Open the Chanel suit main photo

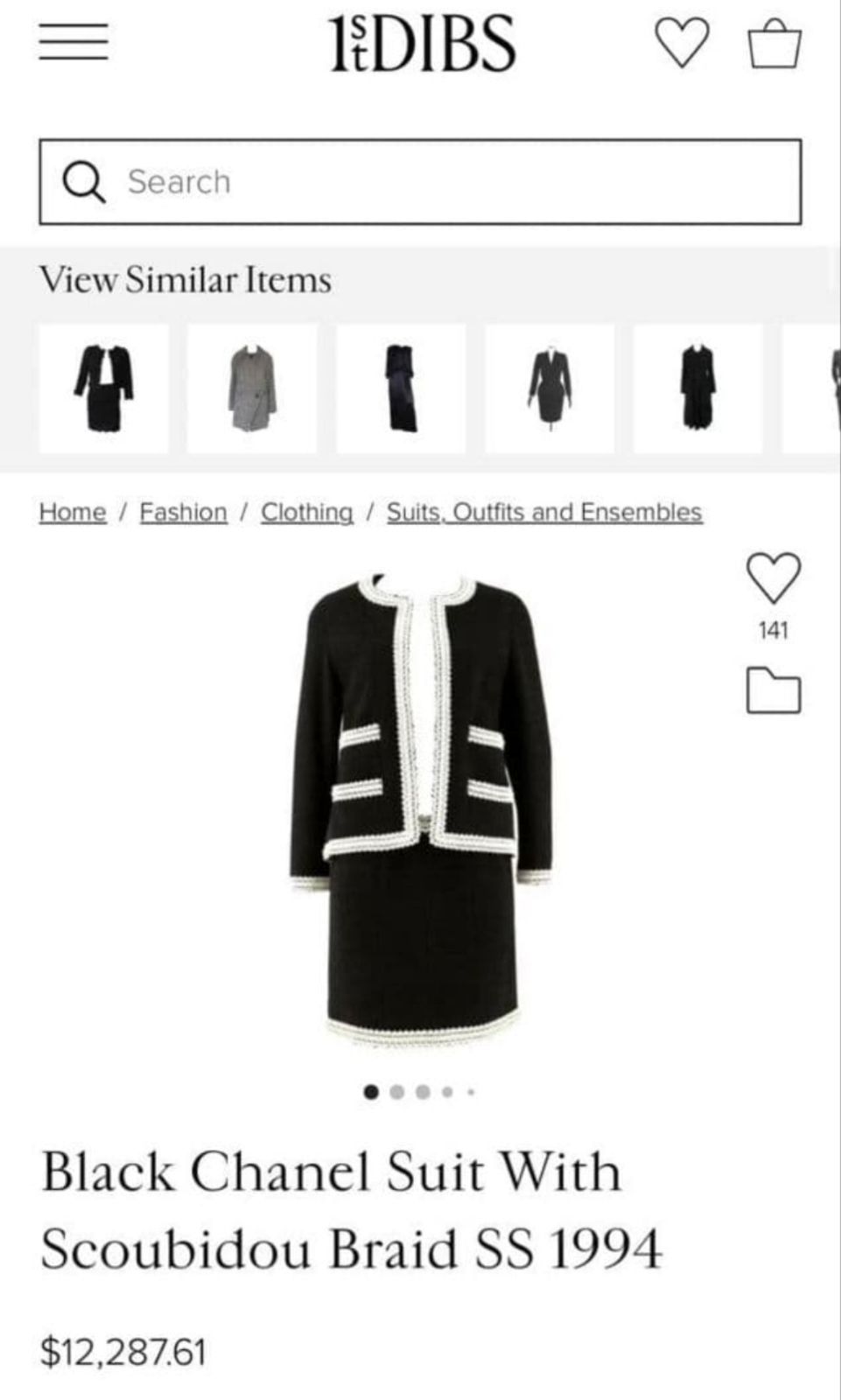click(421, 805)
